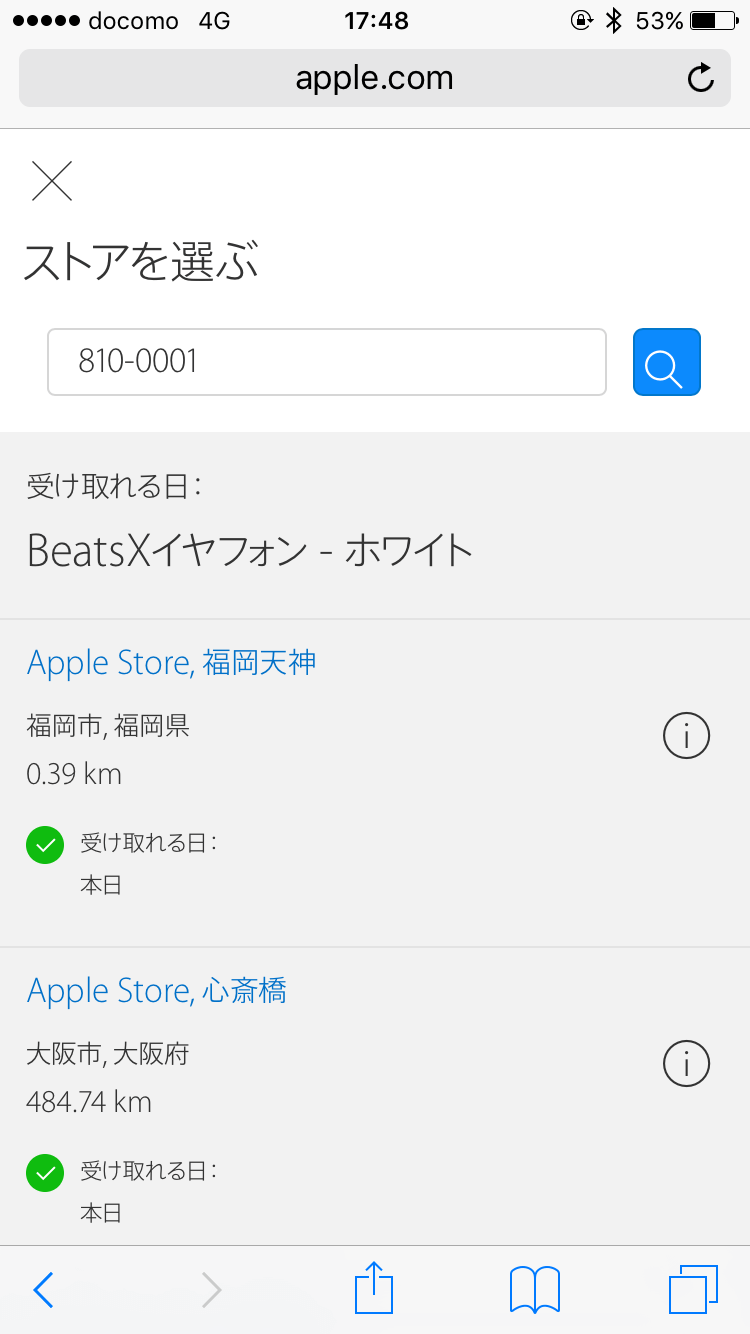The width and height of the screenshot is (750, 1334).
Task: Reload the apple.com page
Action: tap(701, 78)
